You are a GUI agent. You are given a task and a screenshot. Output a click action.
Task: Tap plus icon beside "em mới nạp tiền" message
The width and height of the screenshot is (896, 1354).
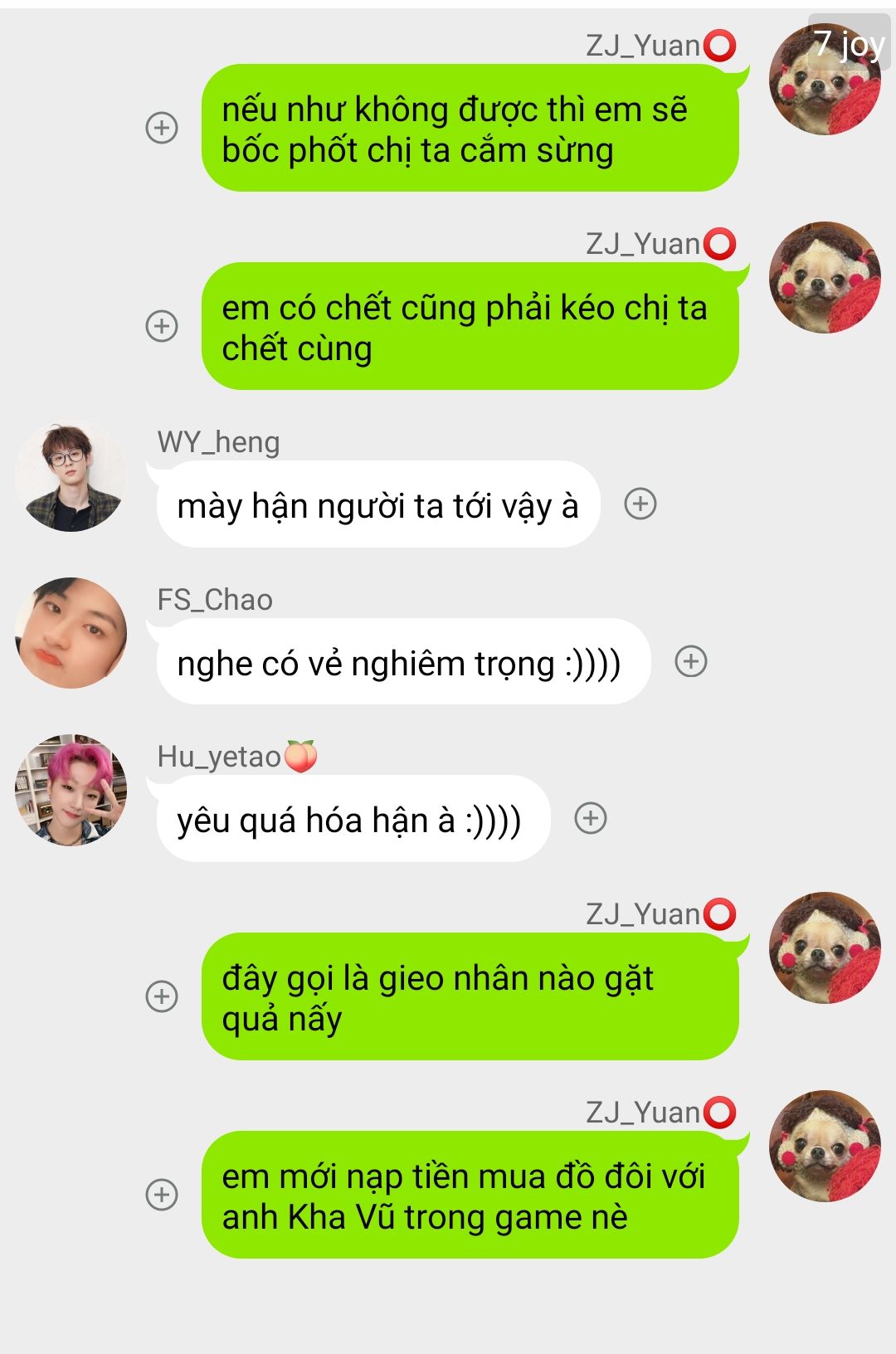point(162,1195)
